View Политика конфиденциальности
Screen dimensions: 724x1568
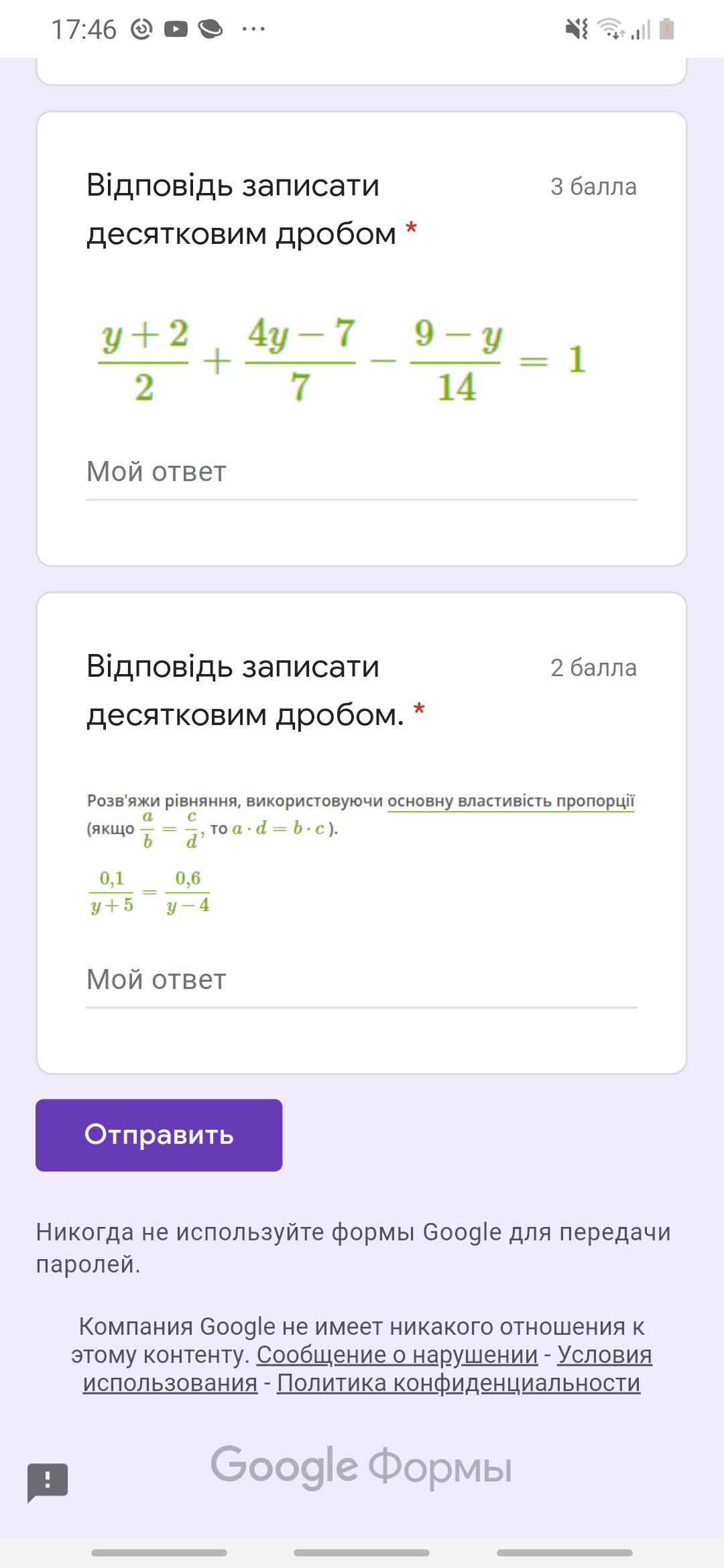[x=458, y=1382]
